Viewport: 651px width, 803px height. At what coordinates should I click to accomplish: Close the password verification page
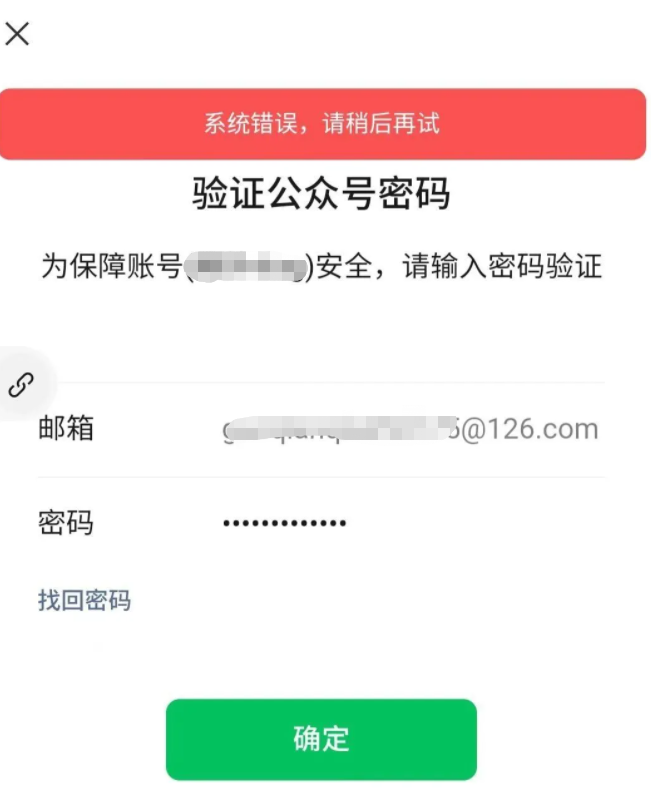point(18,33)
